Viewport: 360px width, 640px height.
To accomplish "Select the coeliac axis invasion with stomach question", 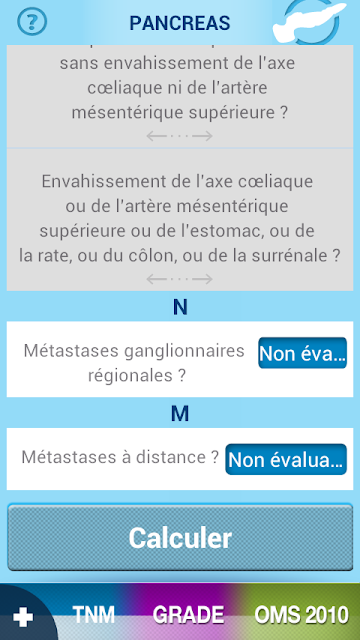I will (180, 220).
